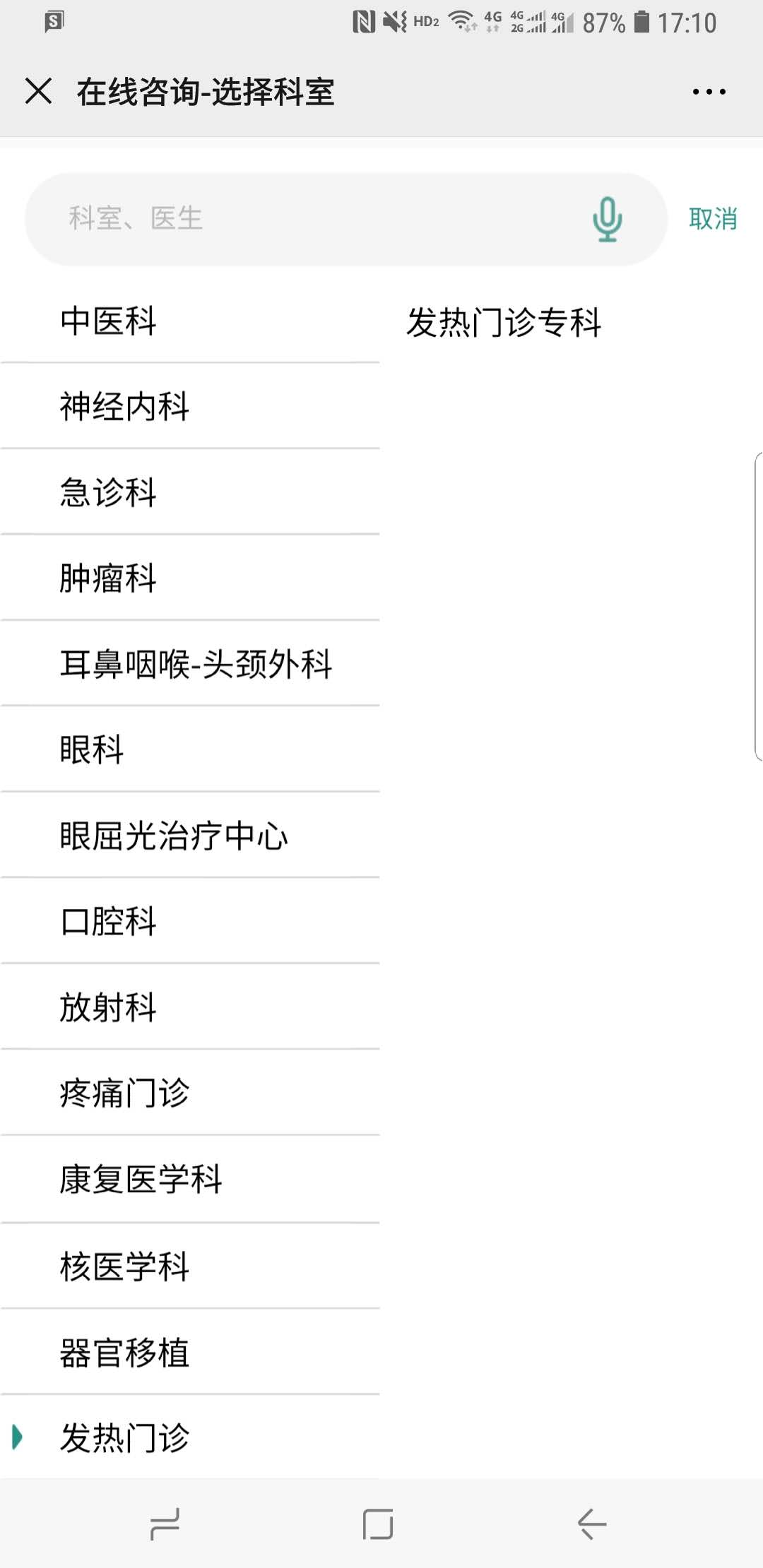763x1568 pixels.
Task: Close the online consultation page
Action: (x=38, y=91)
